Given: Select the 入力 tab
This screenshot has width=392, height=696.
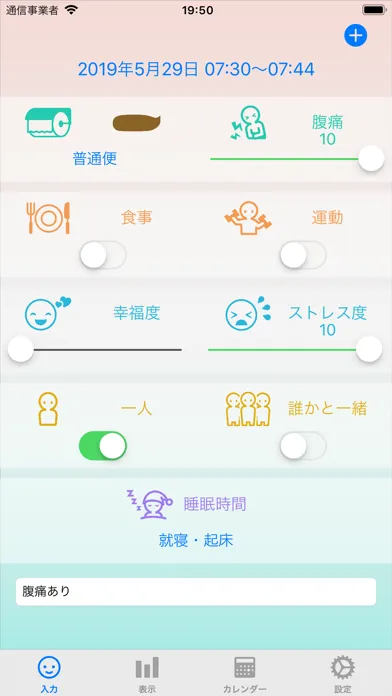Looking at the screenshot, I should 49,675.
